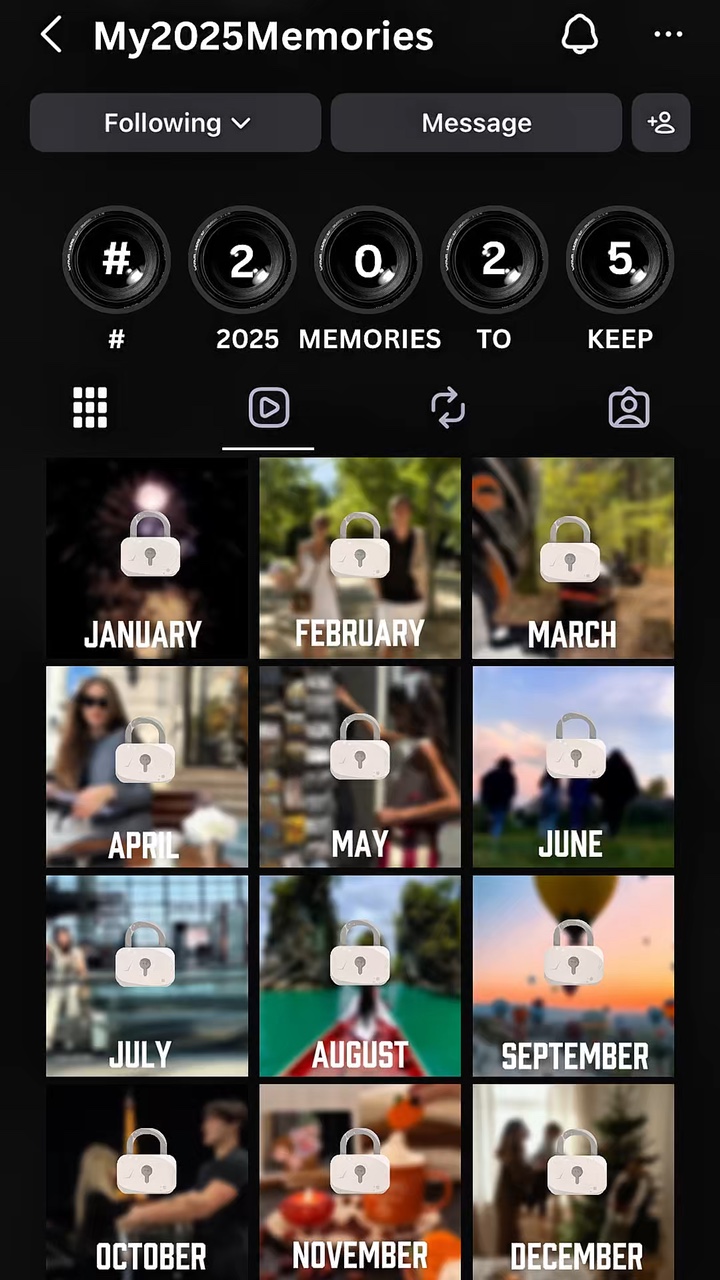This screenshot has width=720, height=1280.
Task: Go back from My2025Memories profile
Action: coord(51,36)
